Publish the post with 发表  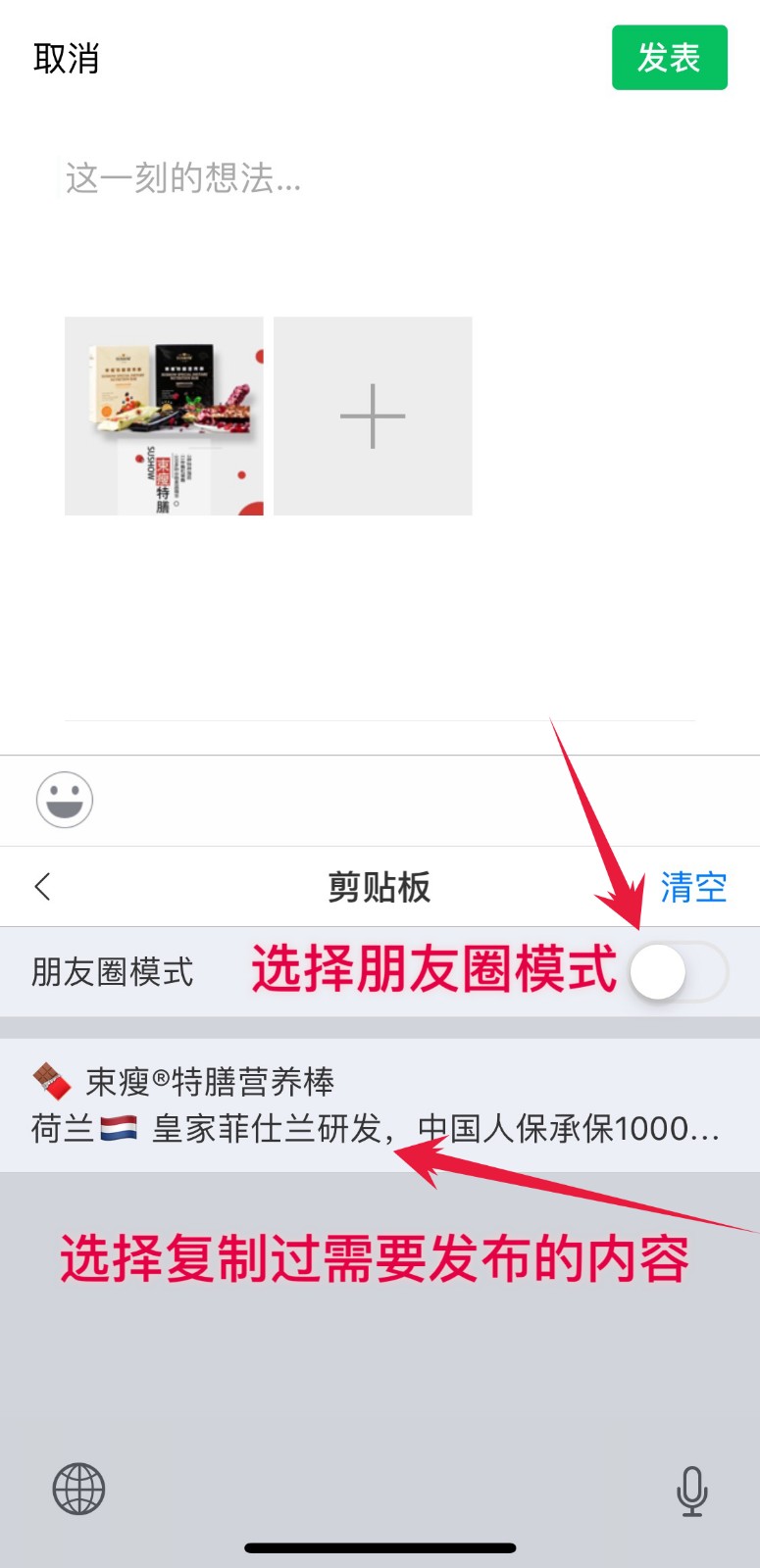pos(669,58)
